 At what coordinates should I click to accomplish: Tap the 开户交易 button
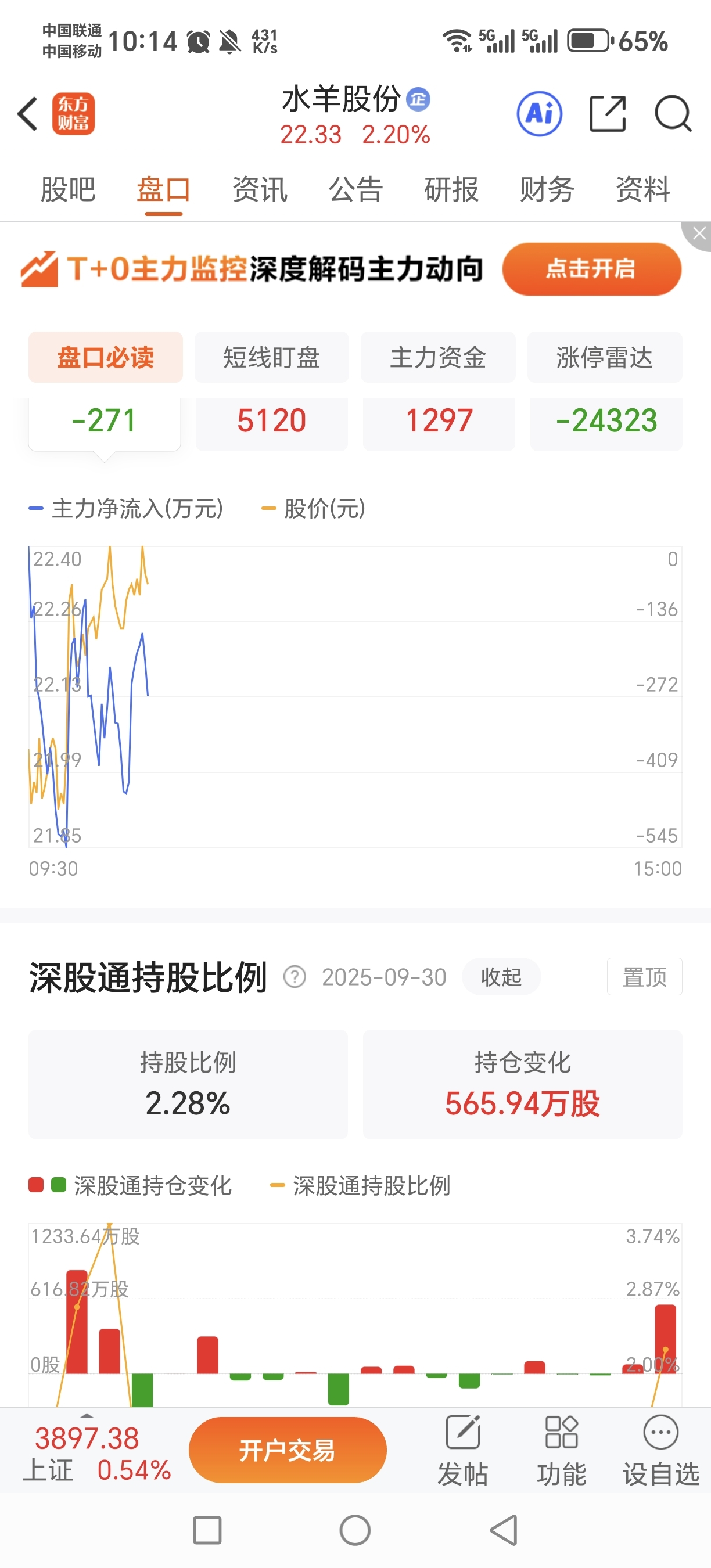288,1450
